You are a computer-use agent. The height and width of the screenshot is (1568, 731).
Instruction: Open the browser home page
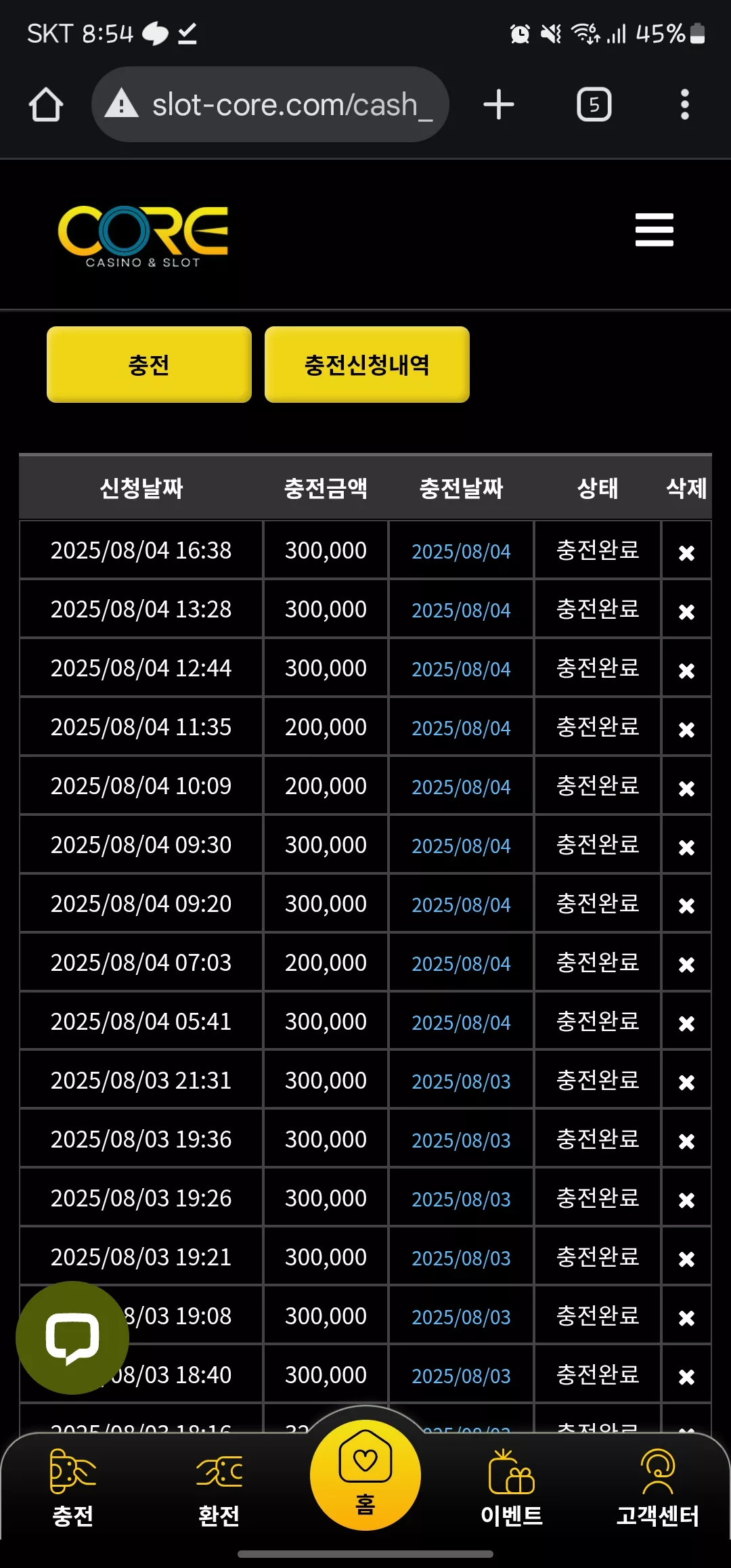[46, 105]
